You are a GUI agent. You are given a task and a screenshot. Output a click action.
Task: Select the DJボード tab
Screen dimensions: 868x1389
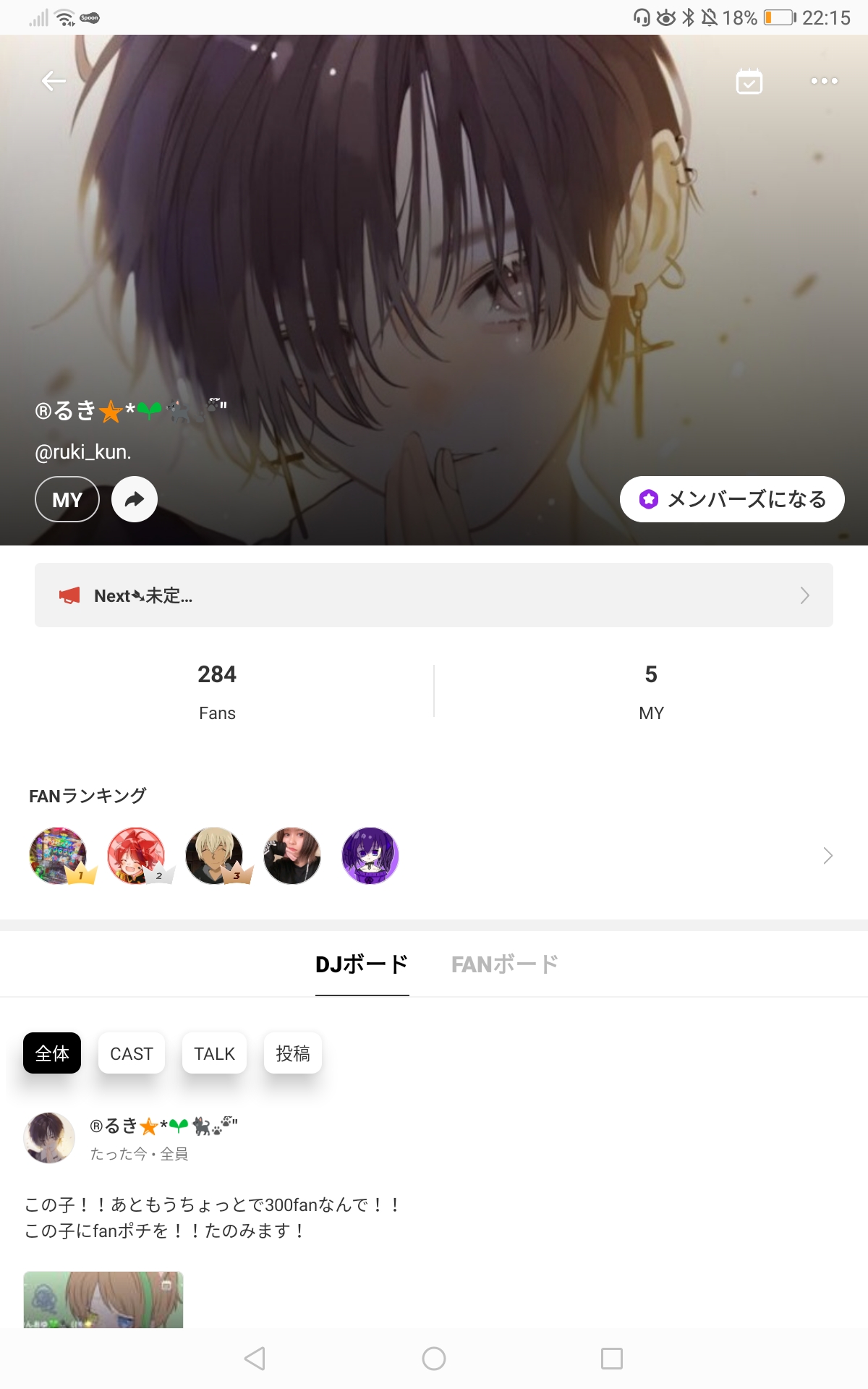362,964
